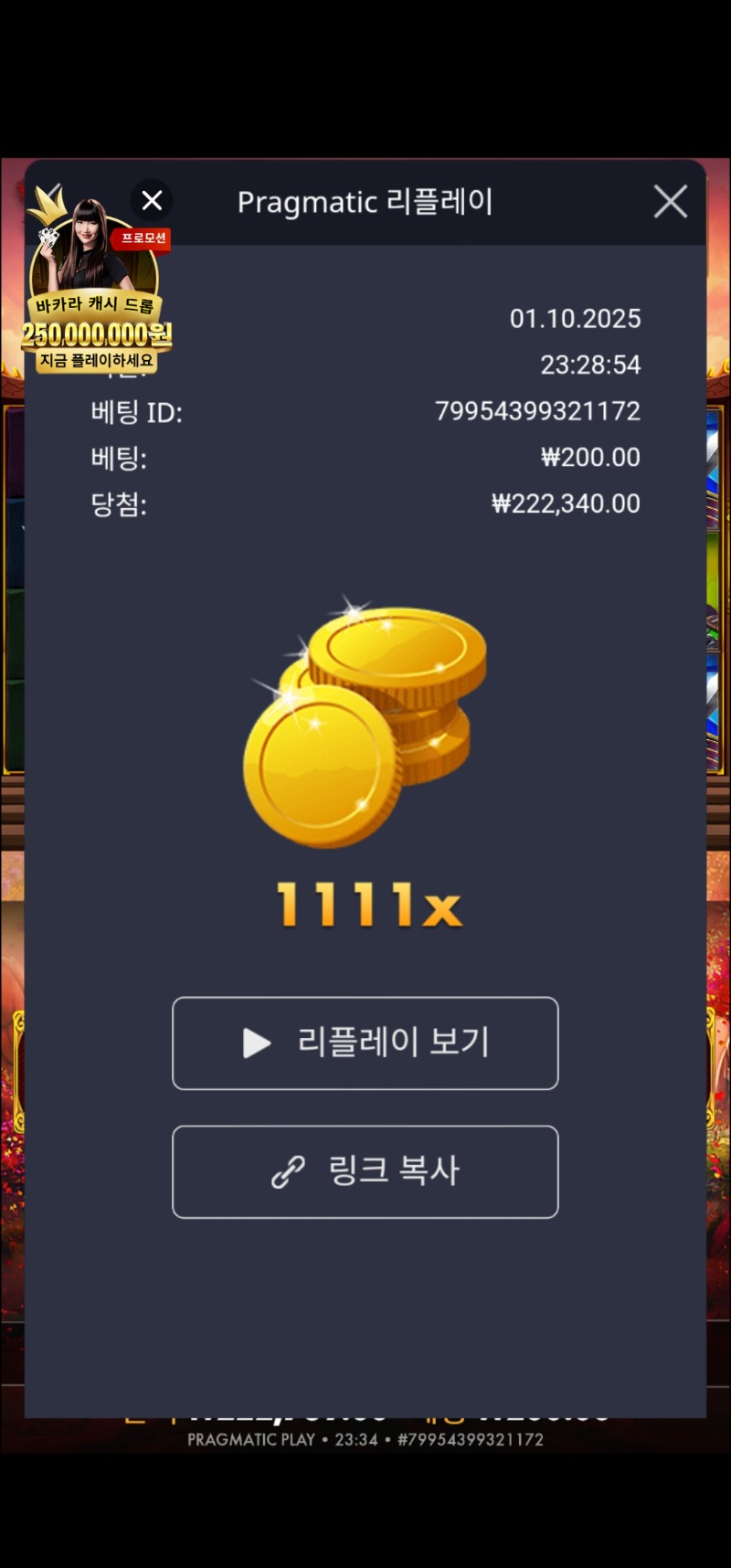Dismiss the 바카라 캐시 드롭 promotion banner

tap(152, 200)
